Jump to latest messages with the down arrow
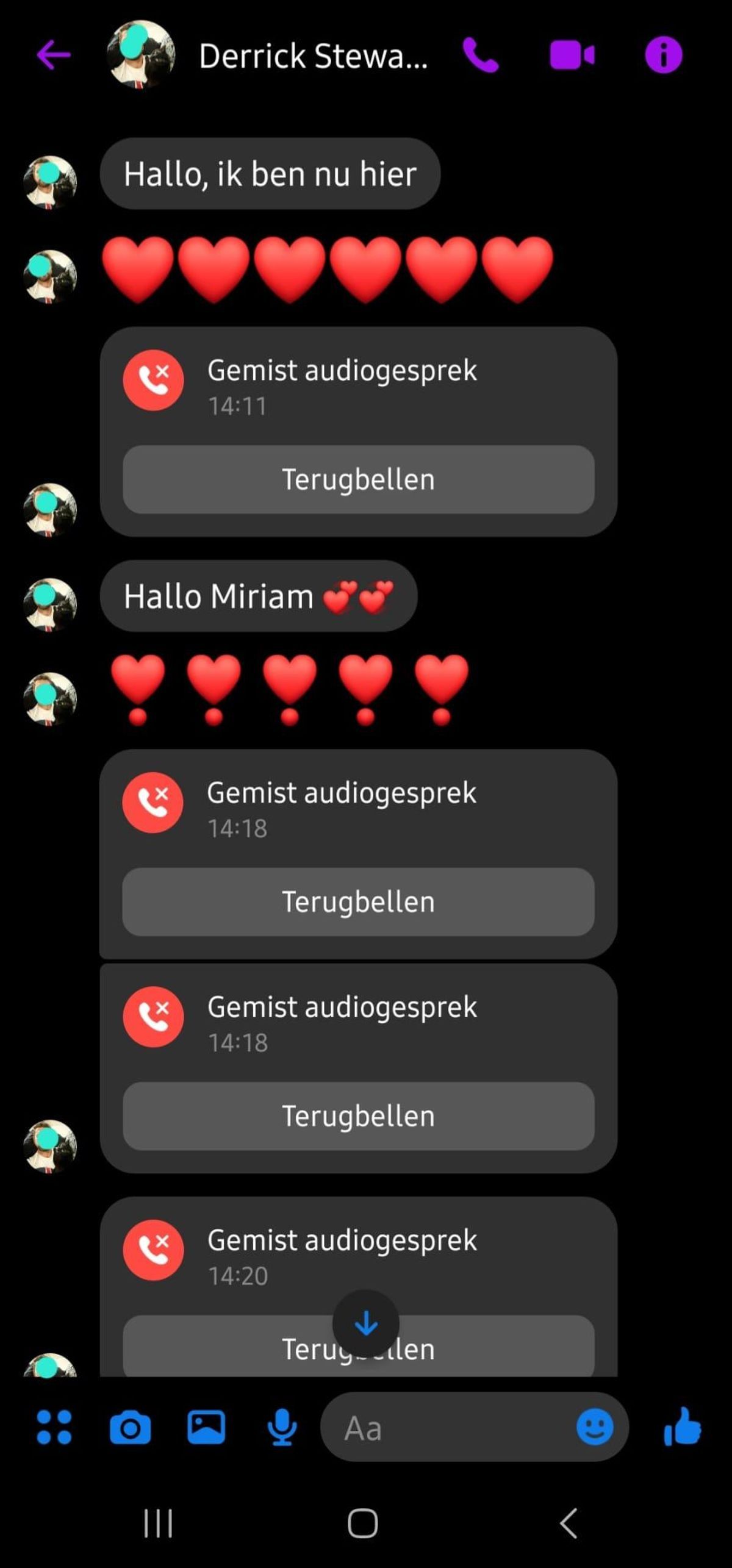Image resolution: width=732 pixels, height=1568 pixels. click(365, 1323)
